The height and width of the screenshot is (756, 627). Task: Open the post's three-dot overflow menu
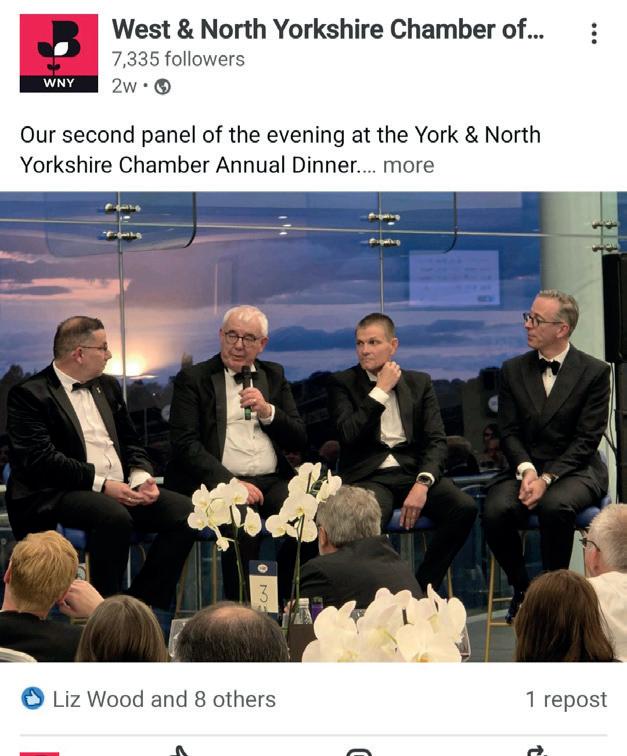click(x=594, y=33)
